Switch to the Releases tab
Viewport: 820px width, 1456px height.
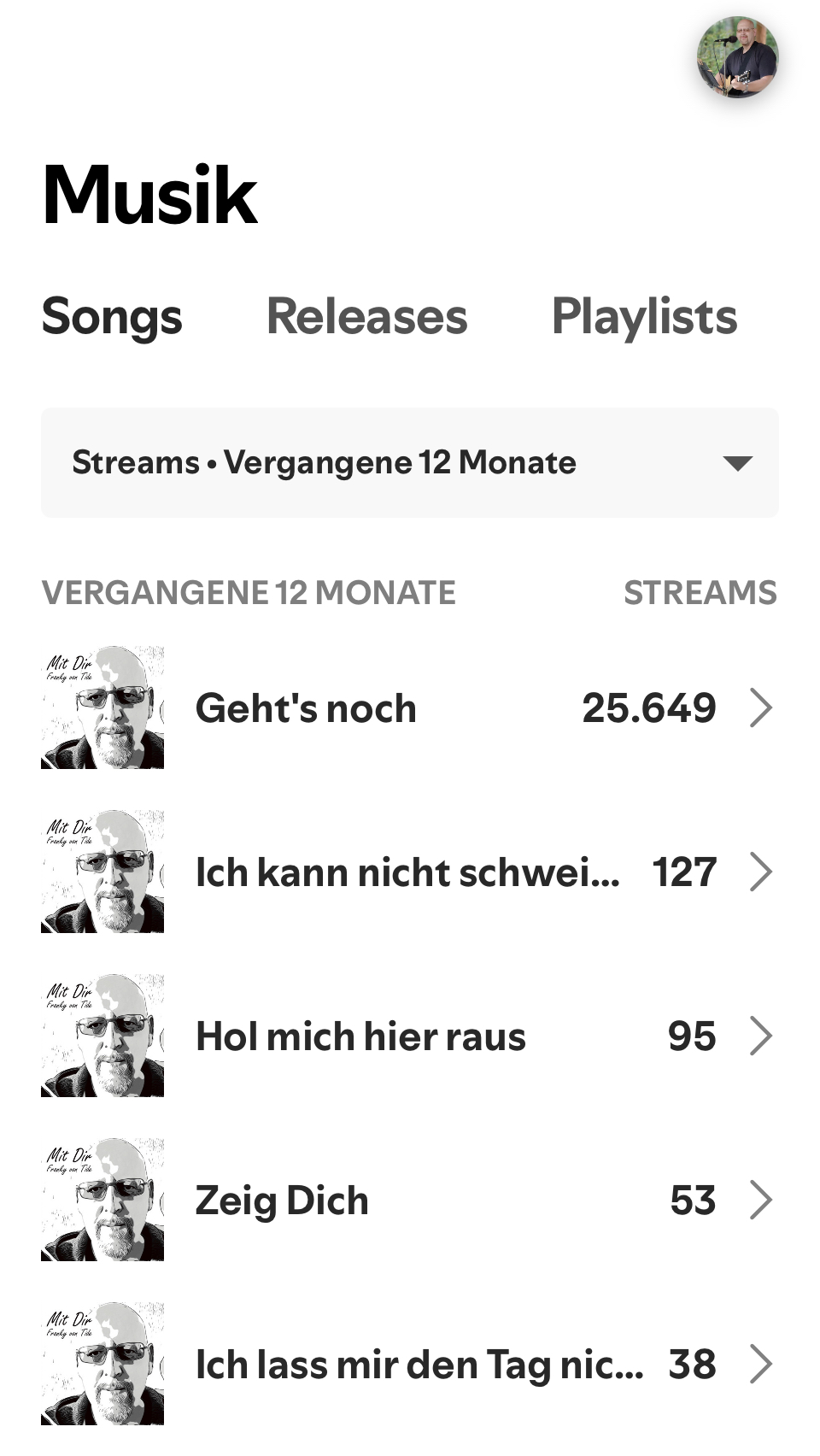[366, 317]
